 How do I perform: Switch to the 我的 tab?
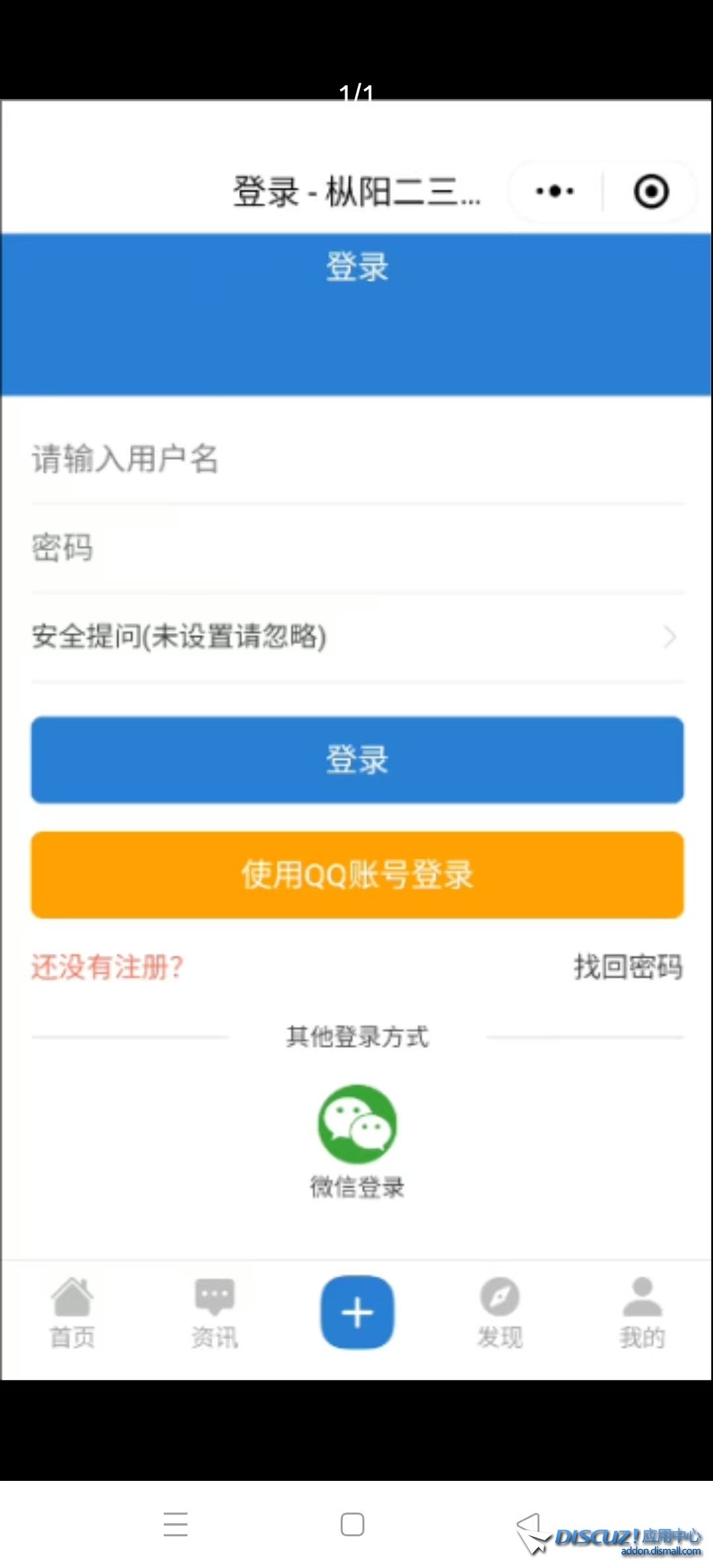coord(642,1313)
